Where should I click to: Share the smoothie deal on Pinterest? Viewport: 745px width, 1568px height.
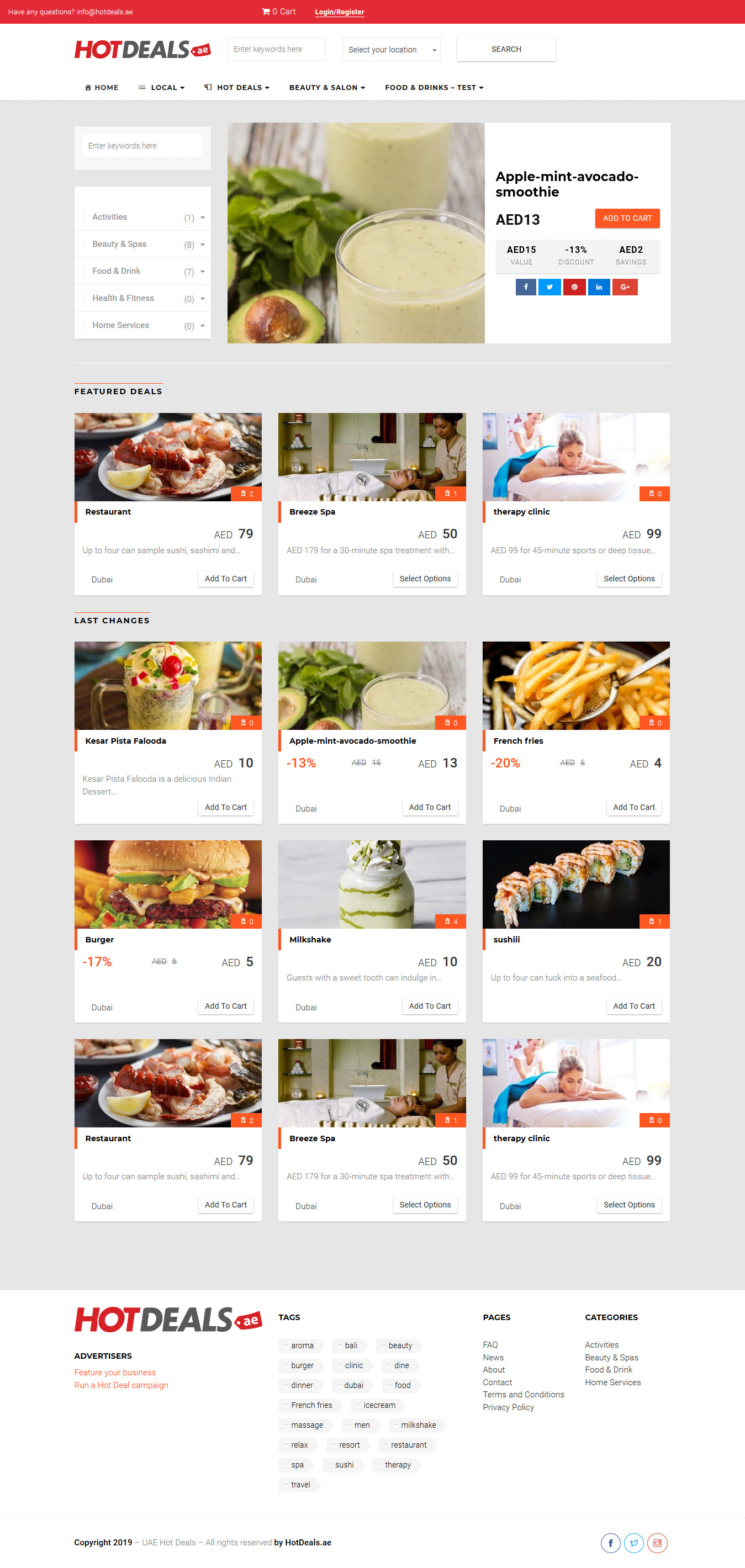[x=574, y=287]
